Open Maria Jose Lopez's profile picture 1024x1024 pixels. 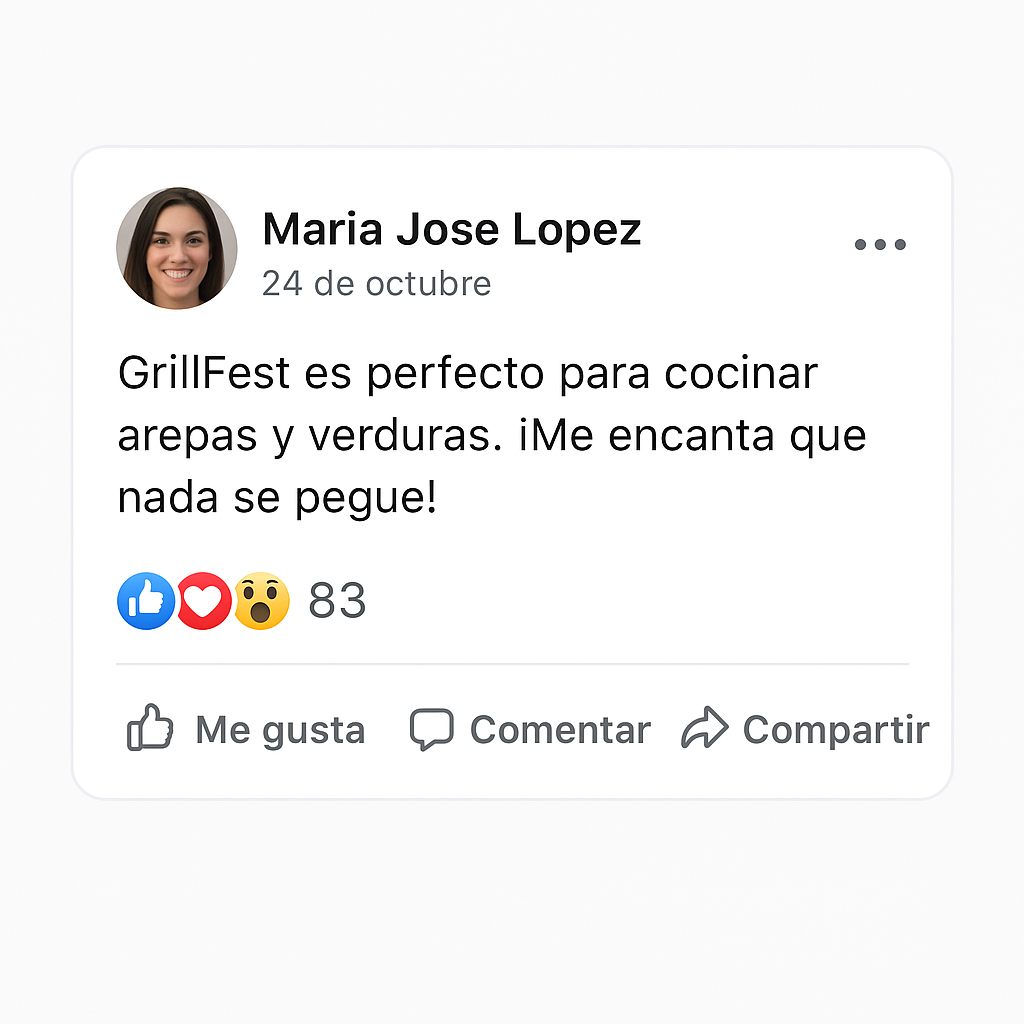177,248
